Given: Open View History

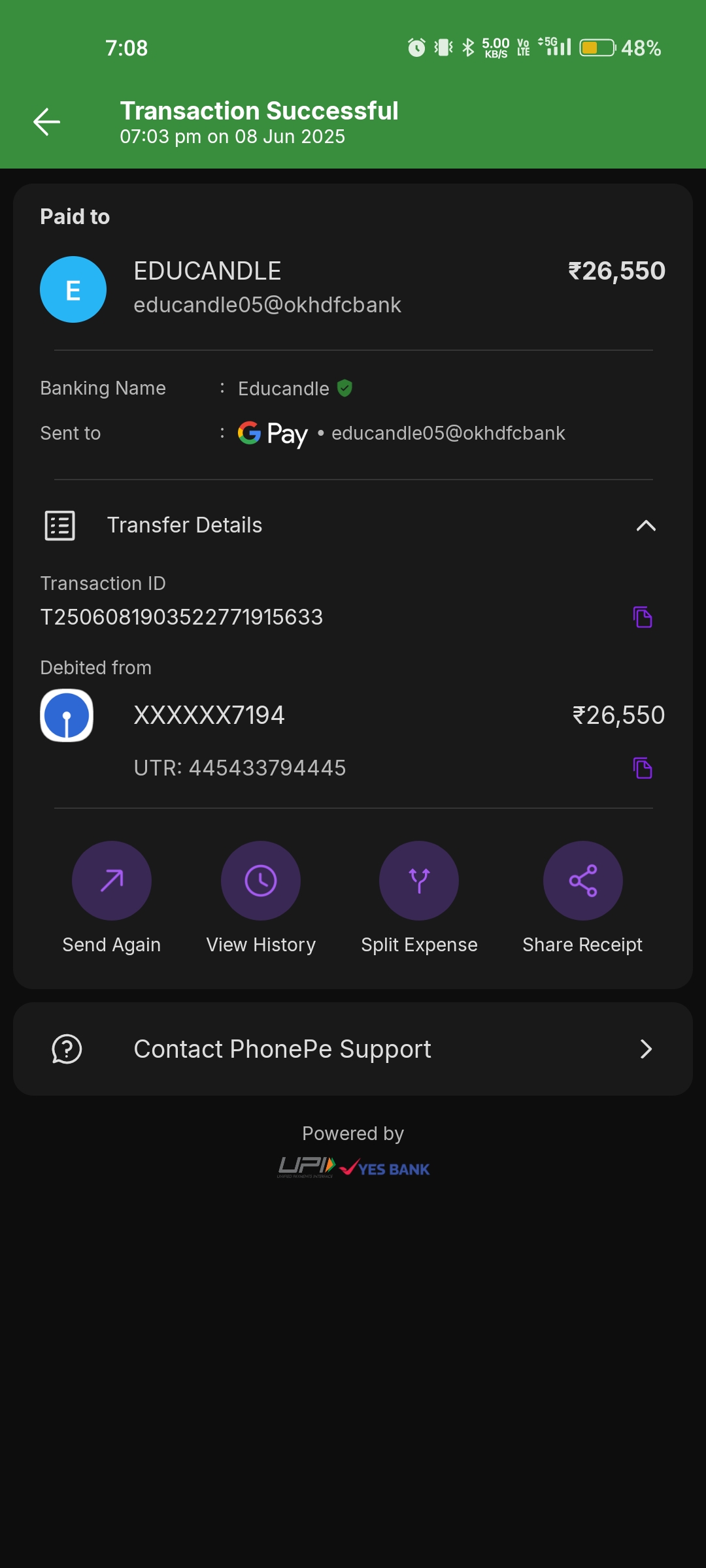Looking at the screenshot, I should (x=261, y=881).
